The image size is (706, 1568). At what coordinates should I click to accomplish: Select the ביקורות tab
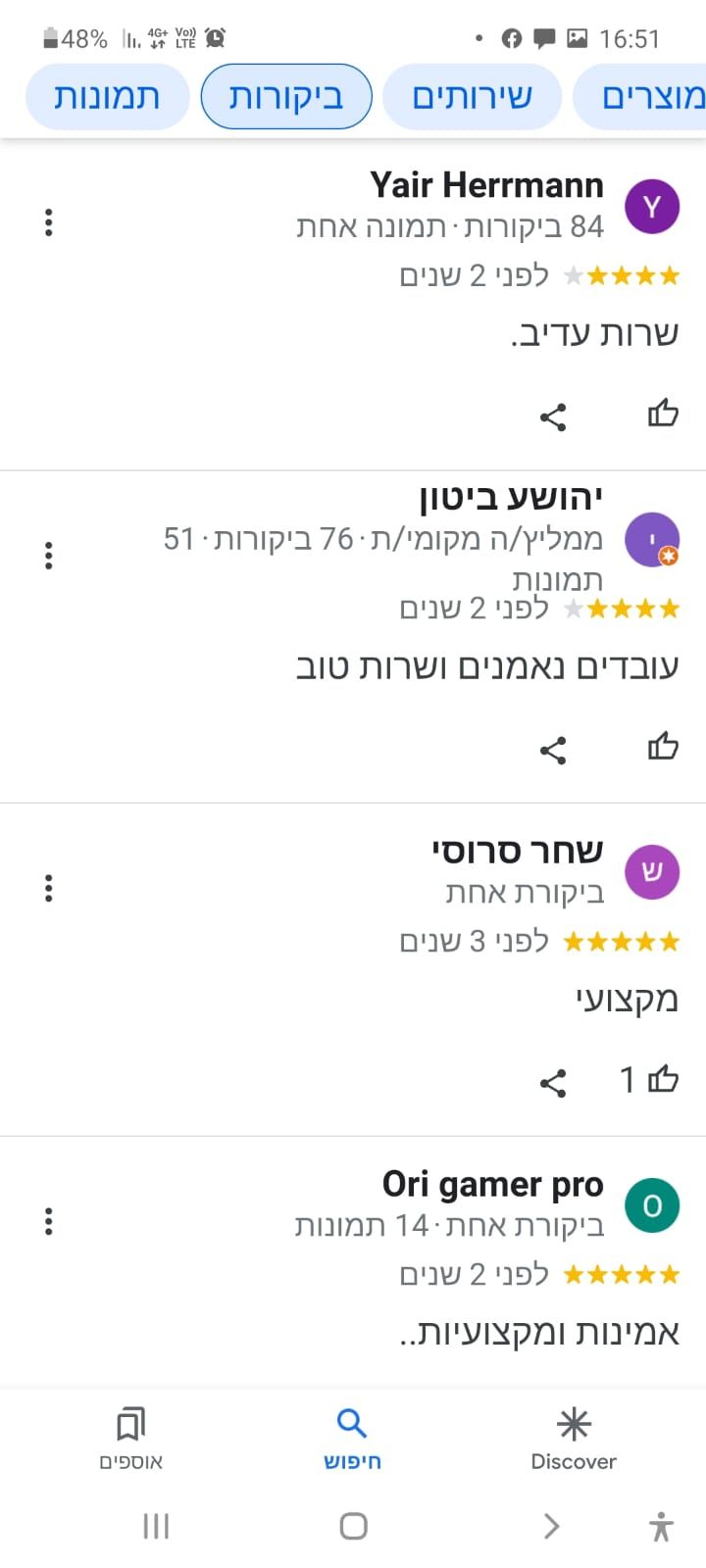tap(286, 97)
